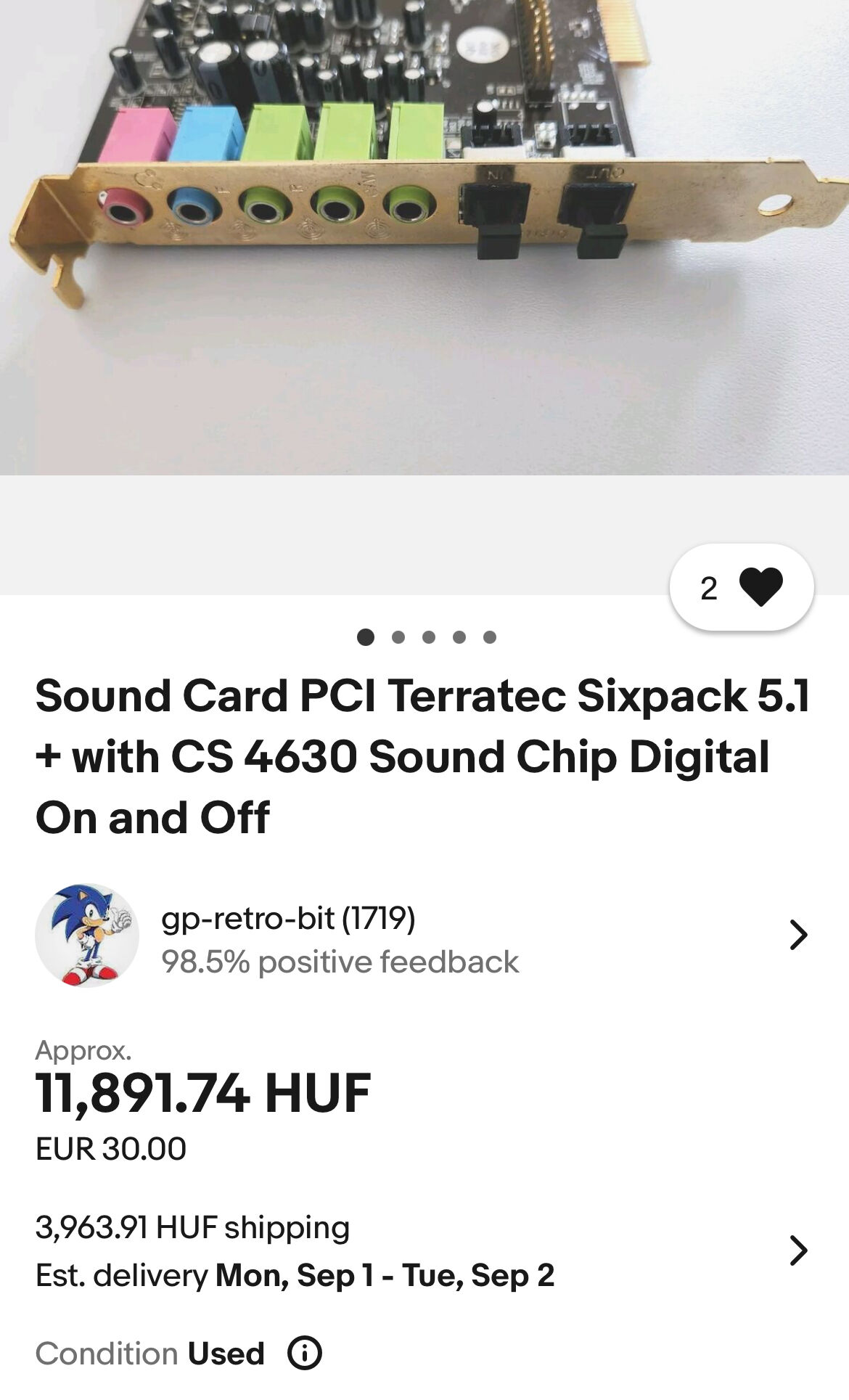Show condition info for Used
Image resolution: width=849 pixels, height=1400 pixels.
point(304,1353)
